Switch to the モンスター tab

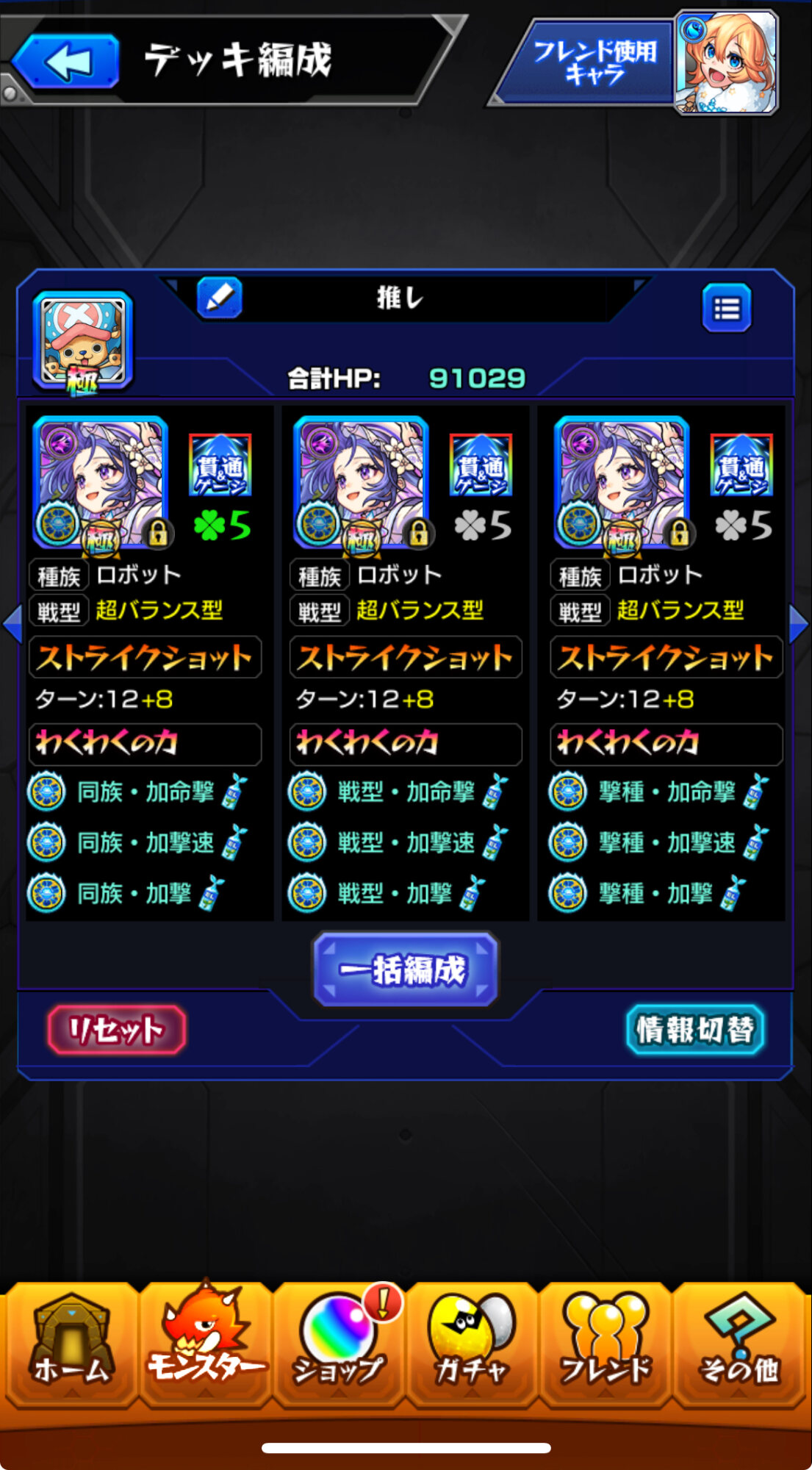click(206, 1345)
